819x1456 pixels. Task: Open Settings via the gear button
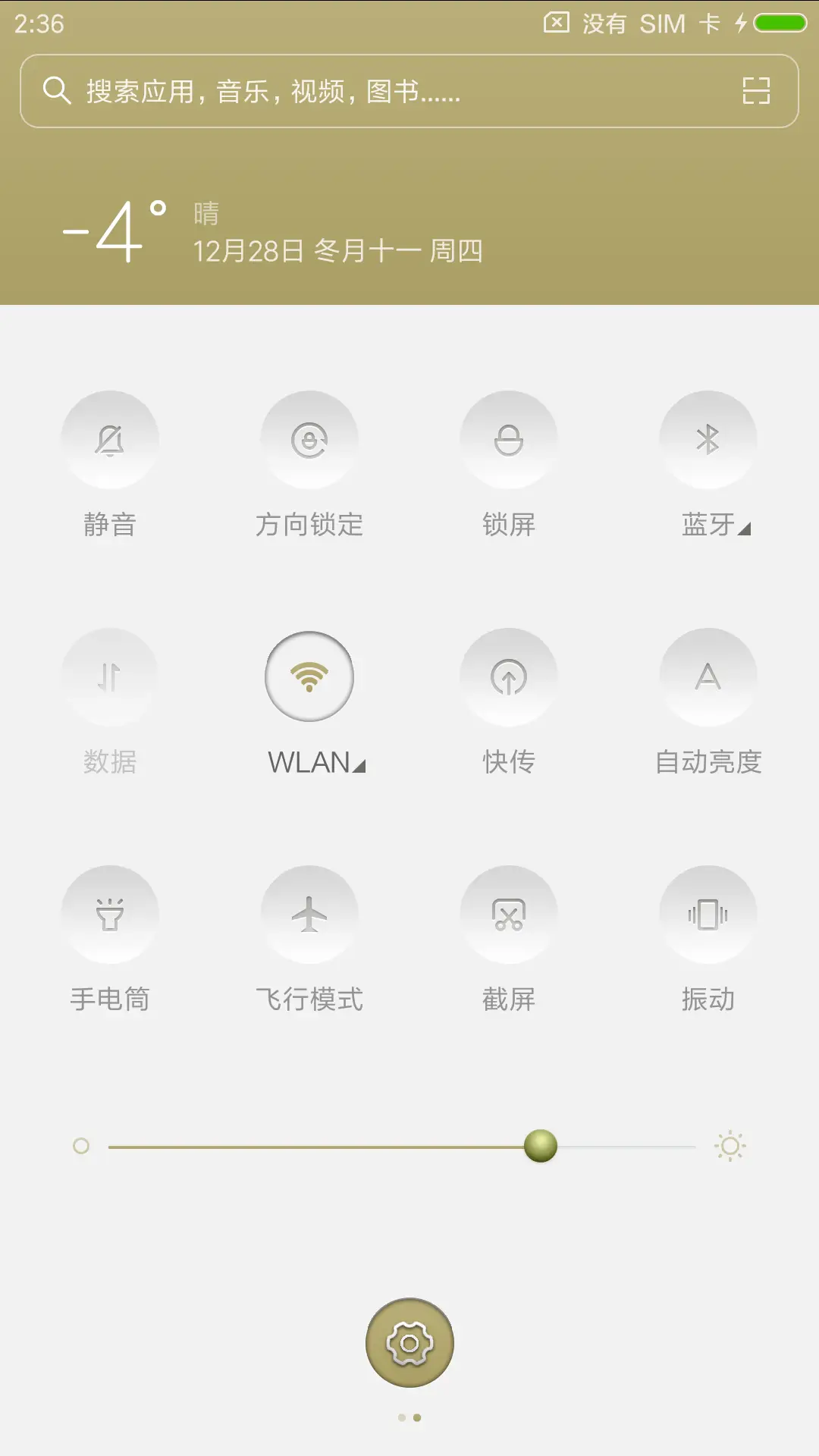click(409, 1342)
